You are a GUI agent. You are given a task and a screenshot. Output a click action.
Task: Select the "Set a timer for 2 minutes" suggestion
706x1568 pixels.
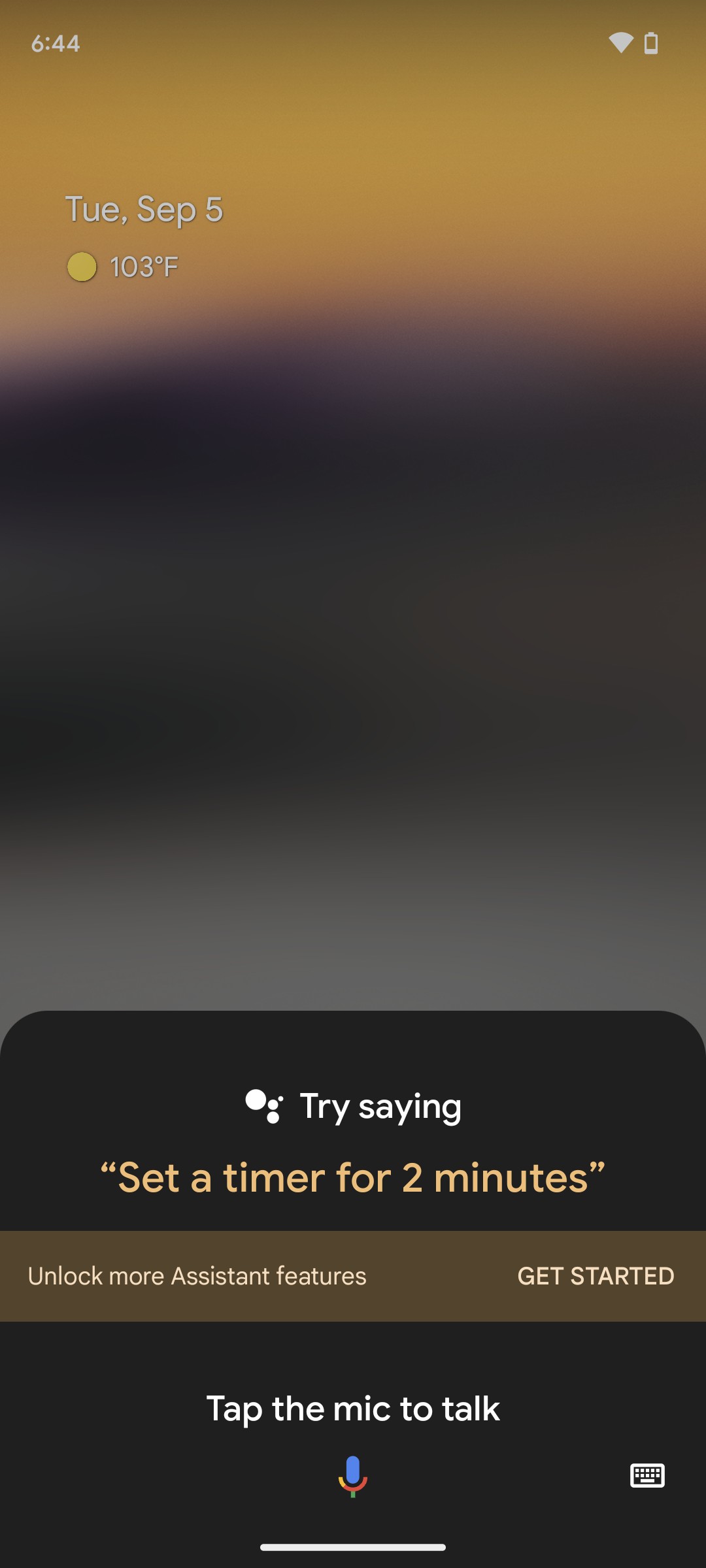point(352,1177)
